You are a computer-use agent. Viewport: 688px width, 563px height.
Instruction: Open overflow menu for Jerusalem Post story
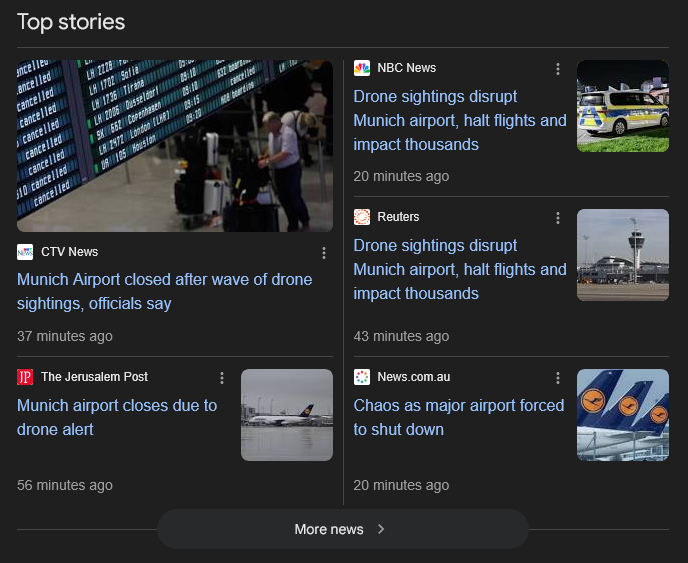222,378
